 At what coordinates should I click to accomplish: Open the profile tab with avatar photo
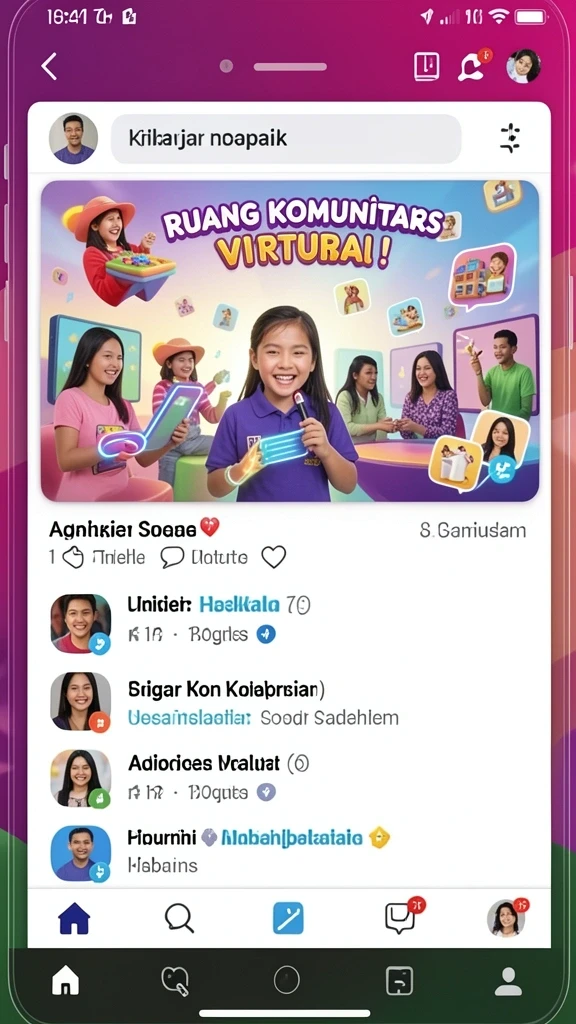pyautogui.click(x=507, y=918)
